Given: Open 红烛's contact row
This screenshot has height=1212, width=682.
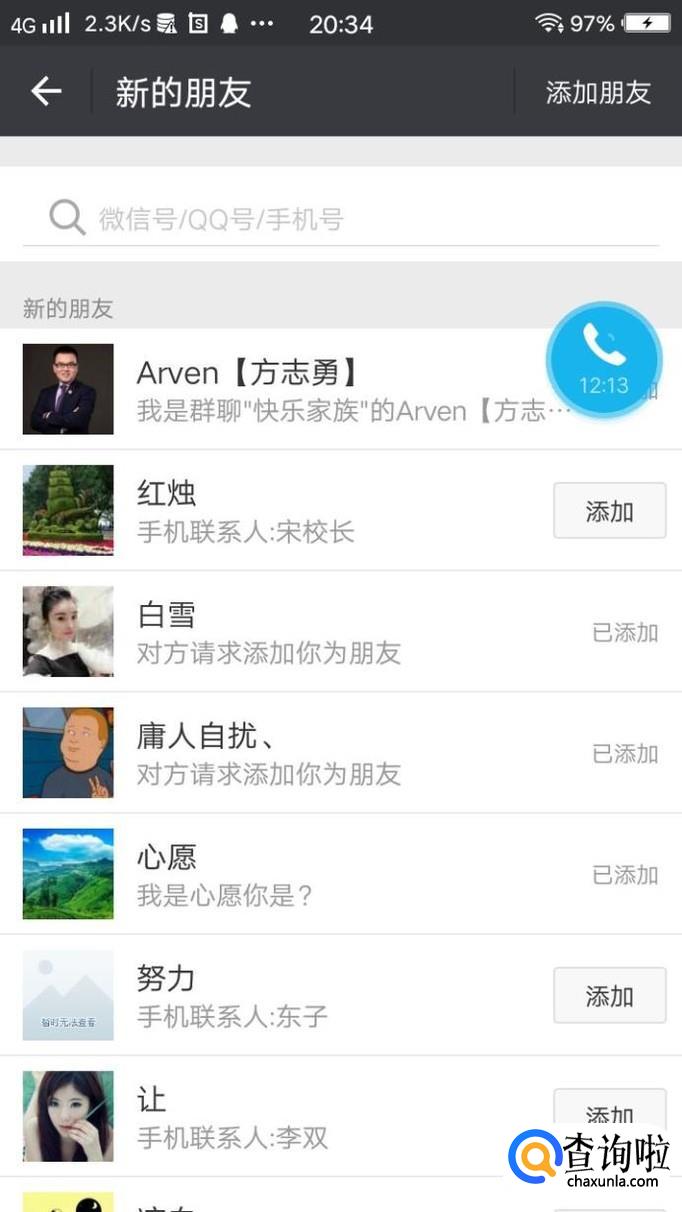Looking at the screenshot, I should tap(300, 511).
